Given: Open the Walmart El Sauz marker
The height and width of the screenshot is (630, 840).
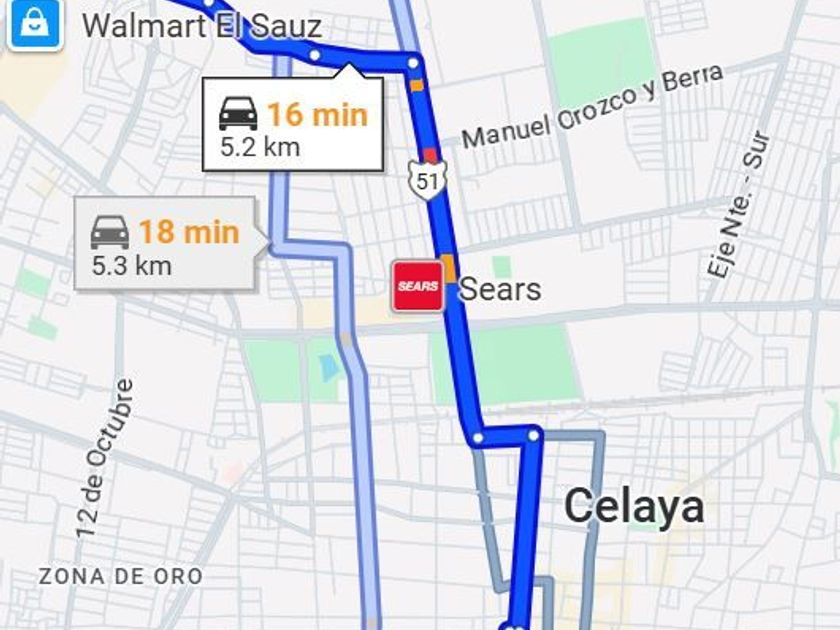Looking at the screenshot, I should (x=35, y=25).
